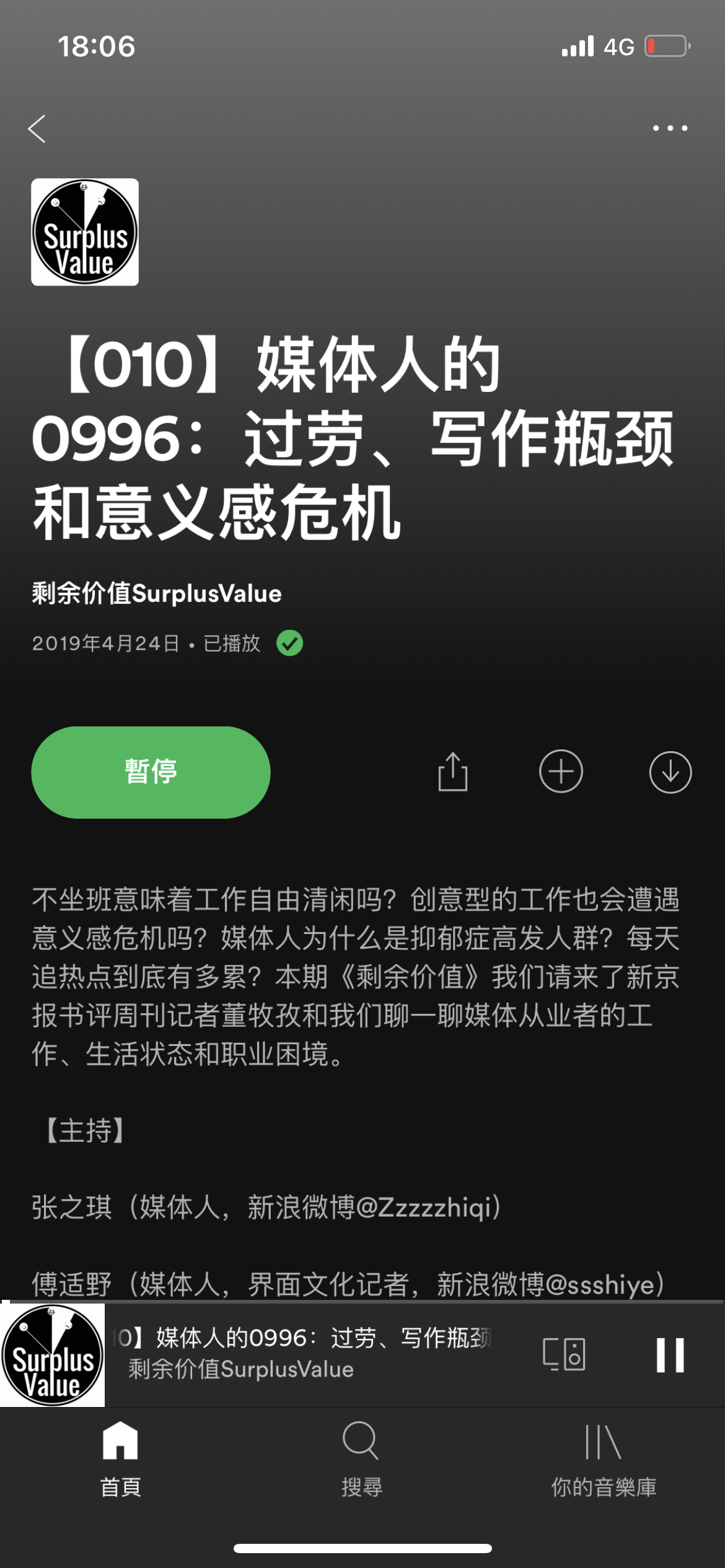Download this episode
The image size is (725, 1568).
click(x=670, y=772)
